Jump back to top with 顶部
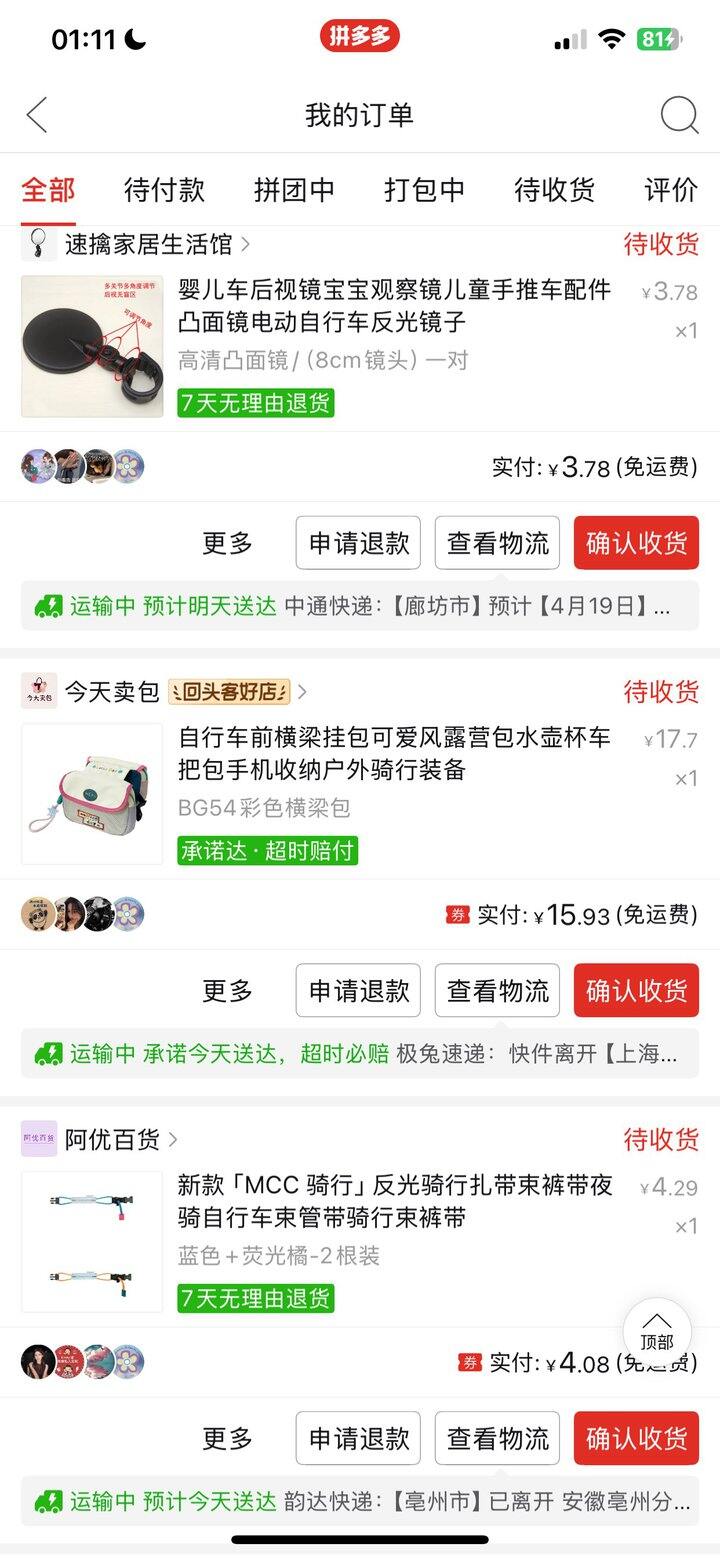The width and height of the screenshot is (720, 1558). [x=657, y=1331]
